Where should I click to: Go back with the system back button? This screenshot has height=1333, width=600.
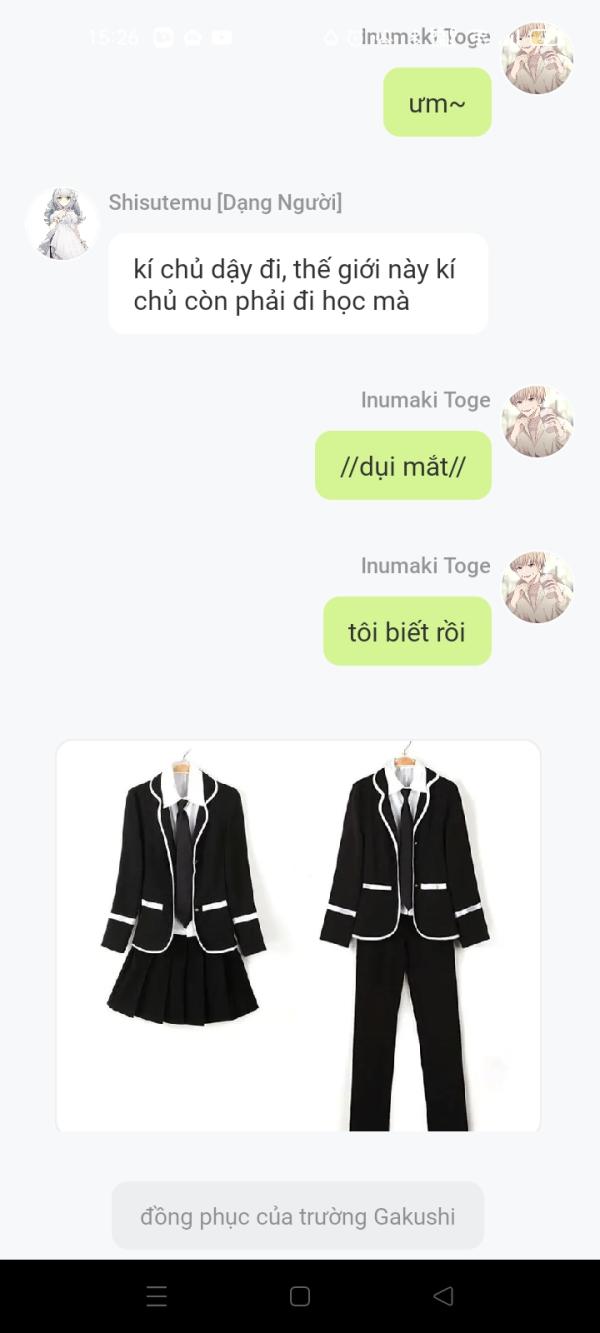(x=443, y=1296)
